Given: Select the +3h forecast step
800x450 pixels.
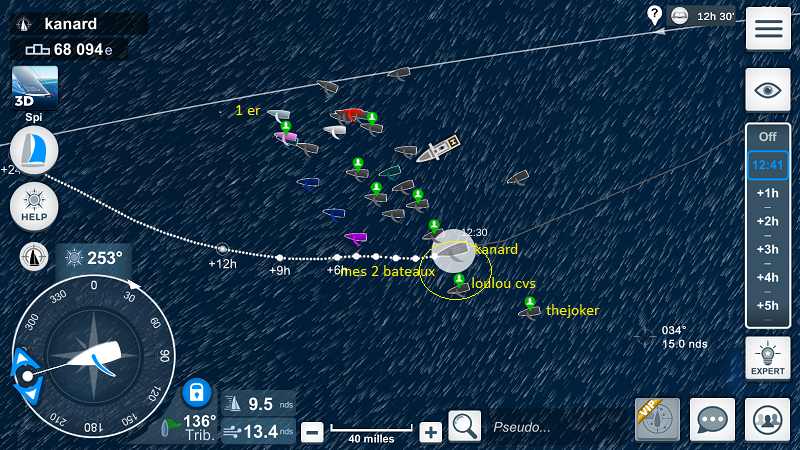Looking at the screenshot, I should click(768, 249).
